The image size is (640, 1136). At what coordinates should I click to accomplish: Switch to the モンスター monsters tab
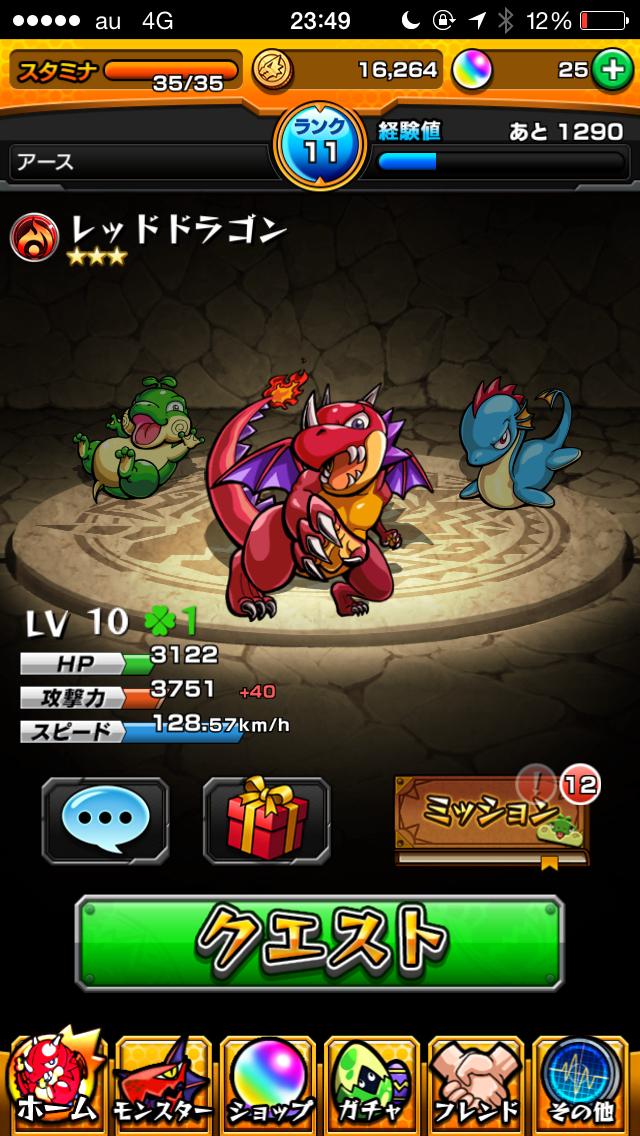pos(162,1083)
